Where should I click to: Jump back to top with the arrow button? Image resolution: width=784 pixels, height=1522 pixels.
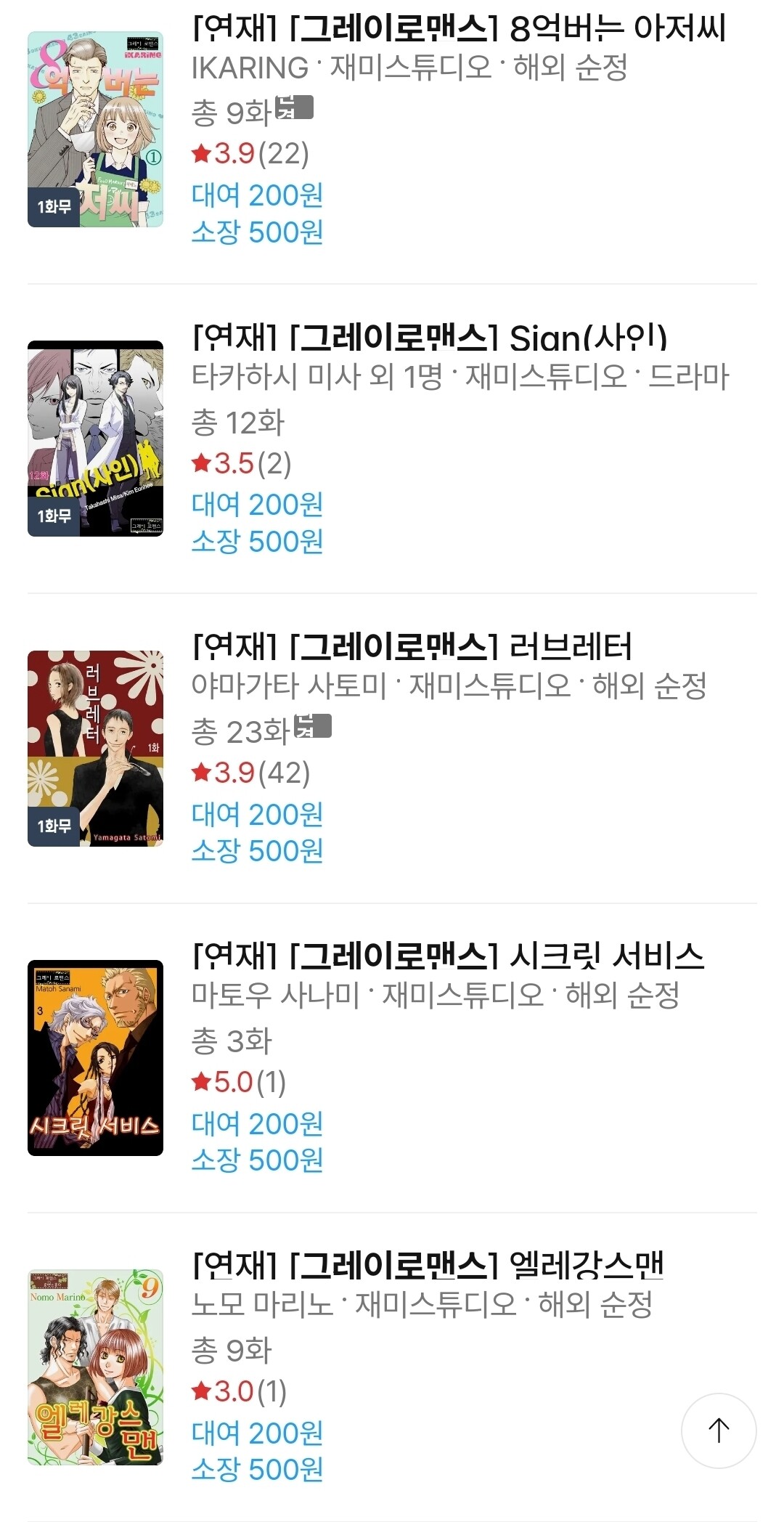(718, 1430)
